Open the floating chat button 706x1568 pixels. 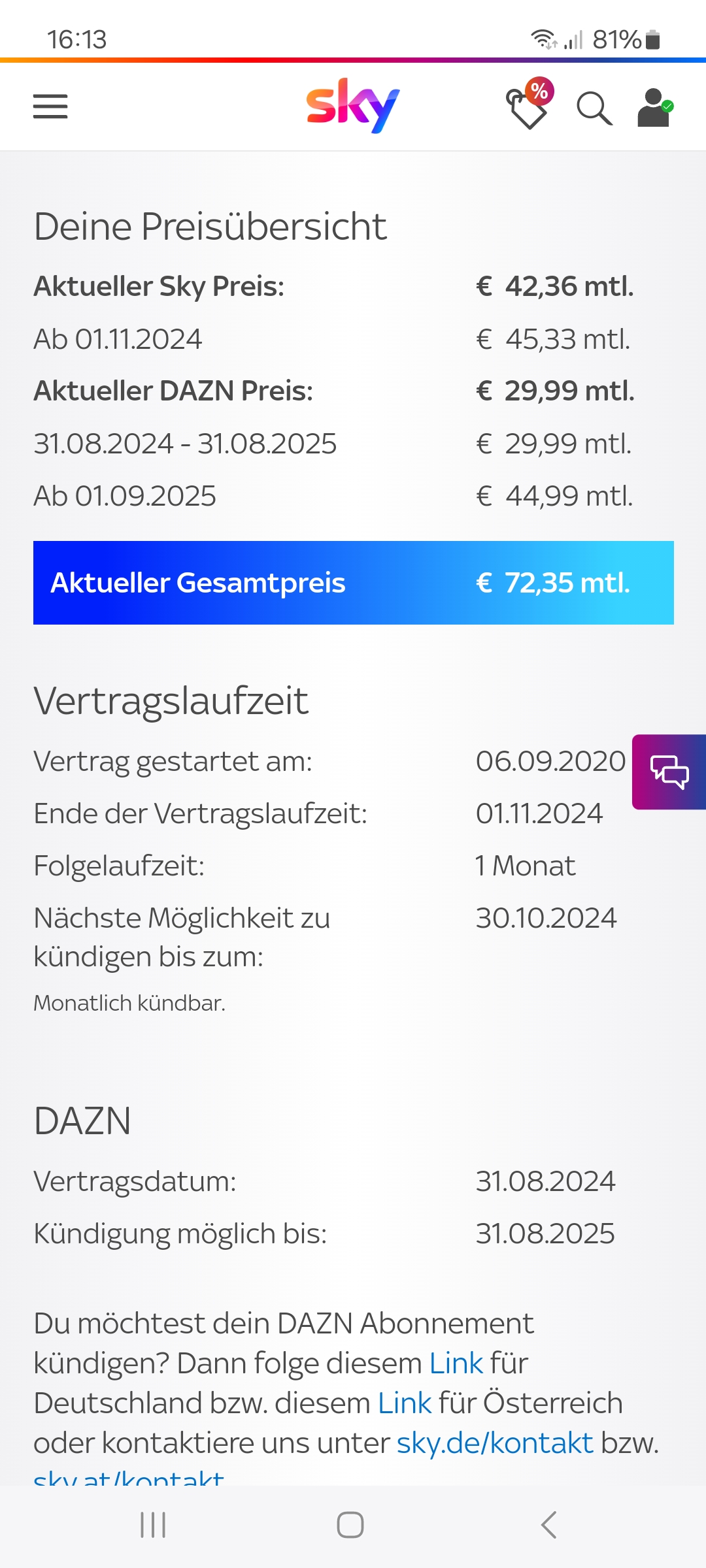tap(669, 772)
